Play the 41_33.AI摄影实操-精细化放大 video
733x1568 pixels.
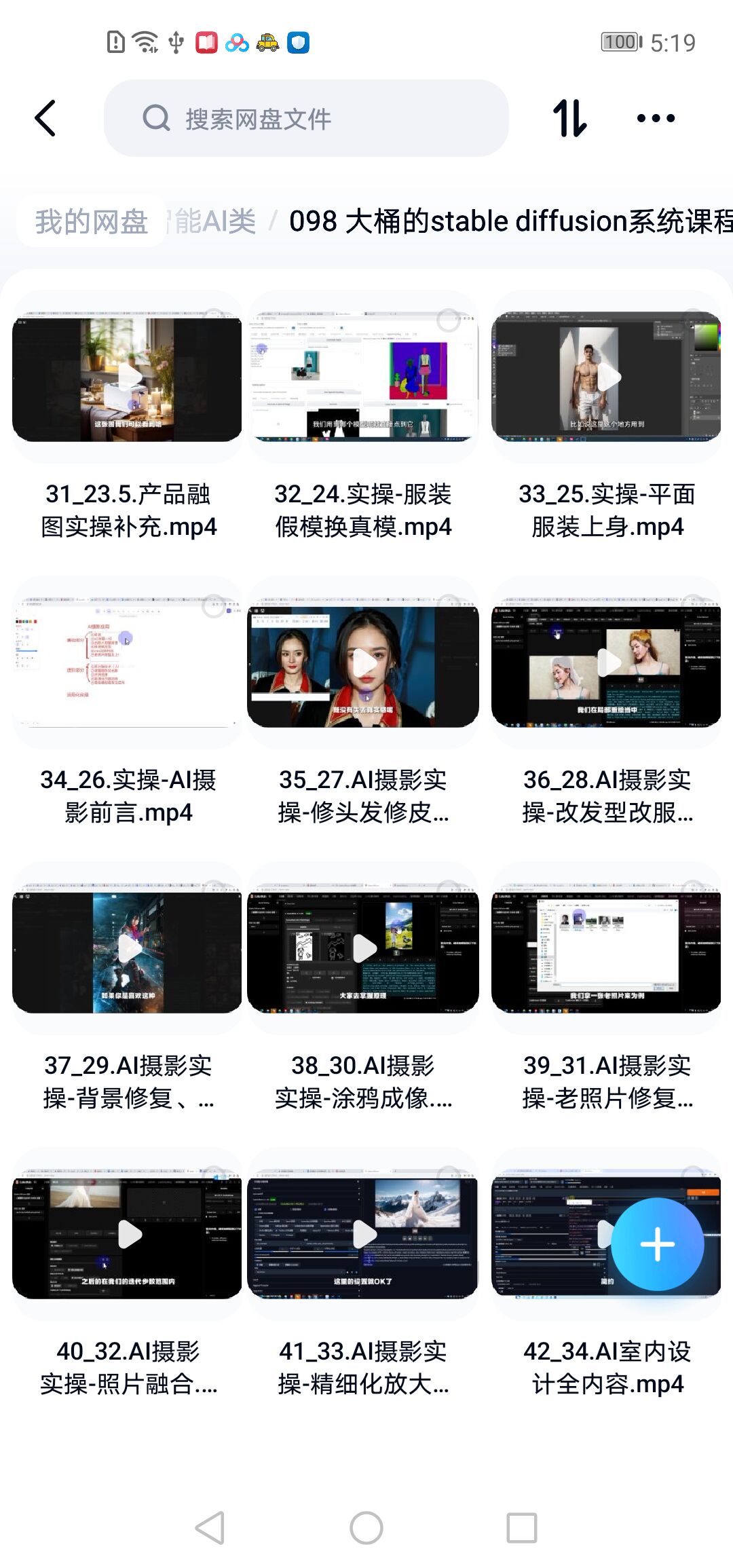(x=363, y=1234)
